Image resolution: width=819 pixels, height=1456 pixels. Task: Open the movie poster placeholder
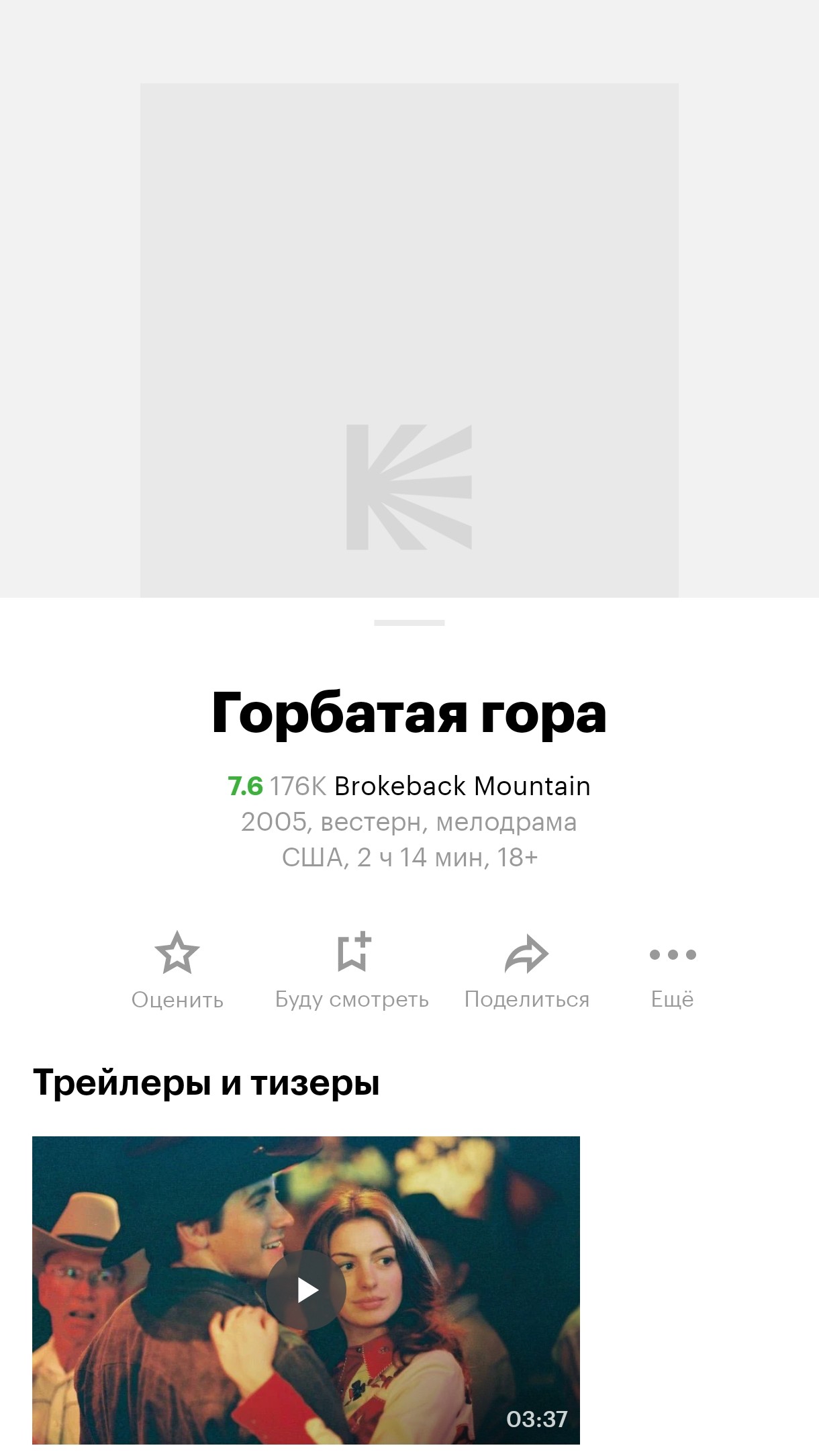(409, 340)
